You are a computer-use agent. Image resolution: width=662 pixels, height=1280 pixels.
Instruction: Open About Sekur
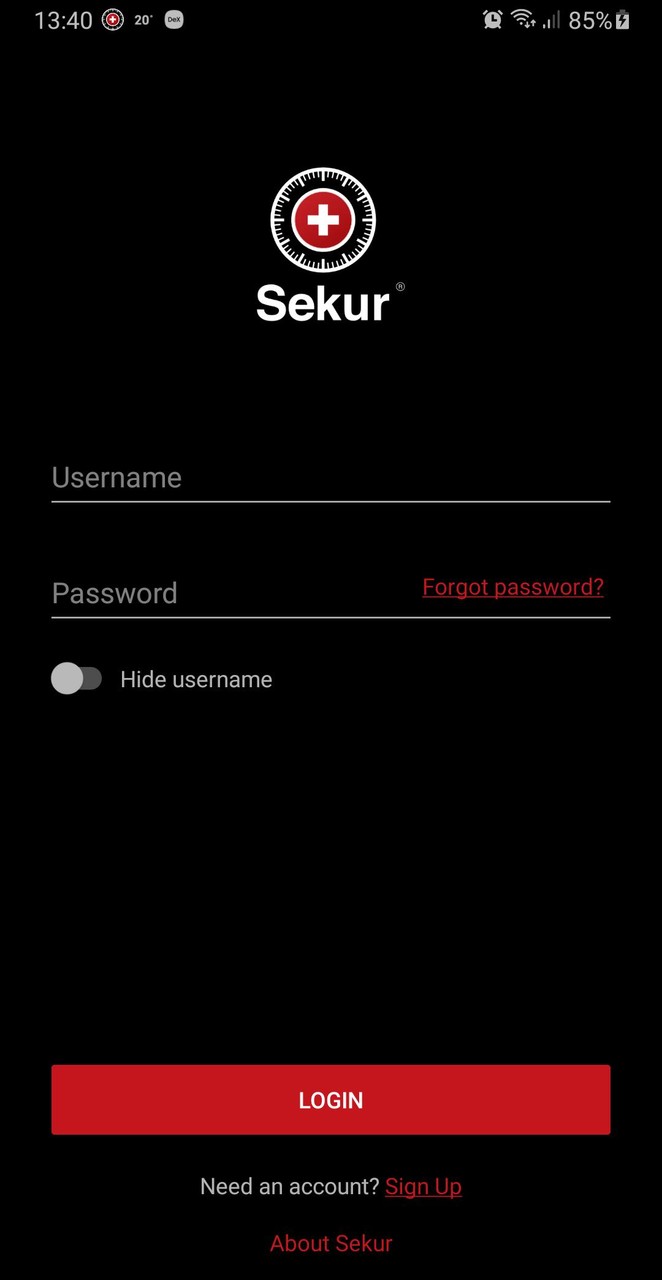point(331,1243)
